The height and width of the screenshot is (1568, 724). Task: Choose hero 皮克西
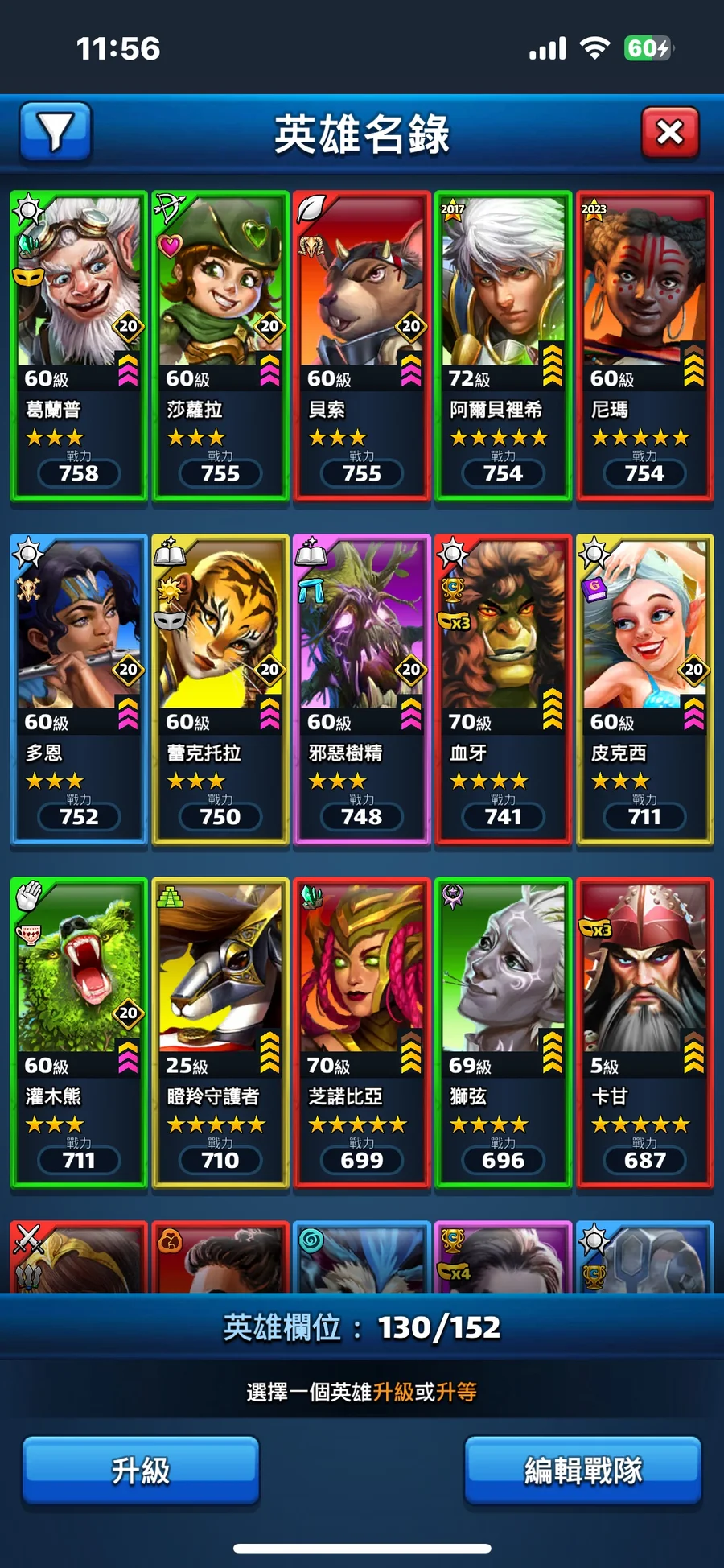click(645, 690)
